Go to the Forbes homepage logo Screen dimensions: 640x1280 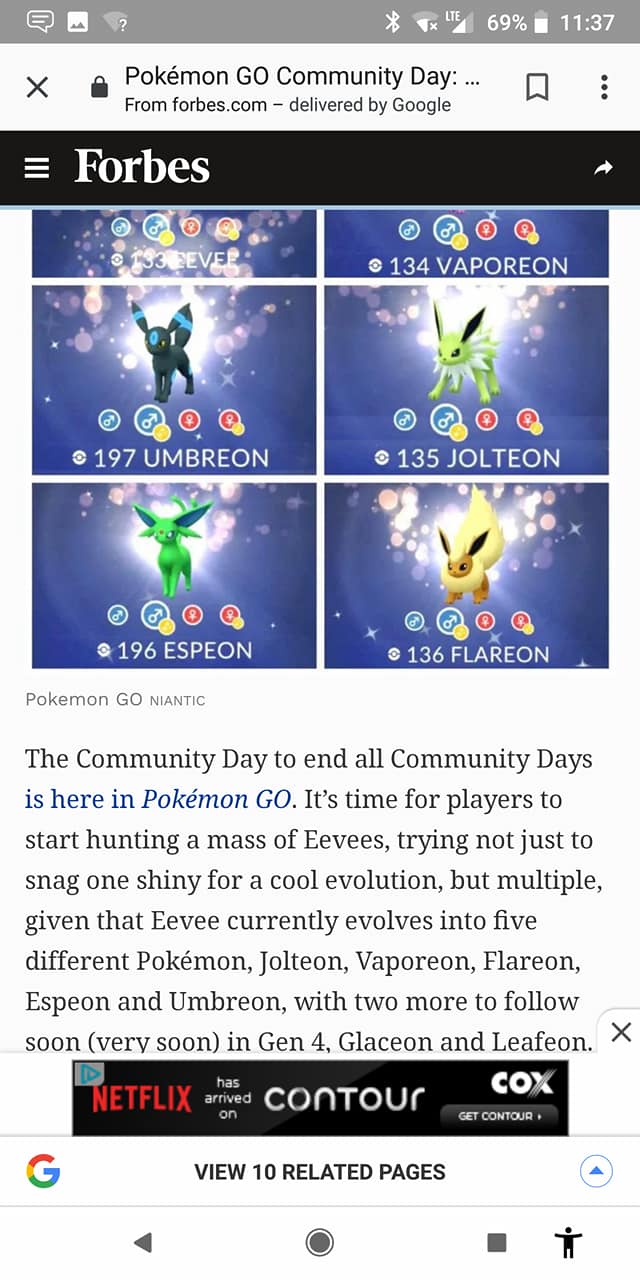(x=142, y=167)
